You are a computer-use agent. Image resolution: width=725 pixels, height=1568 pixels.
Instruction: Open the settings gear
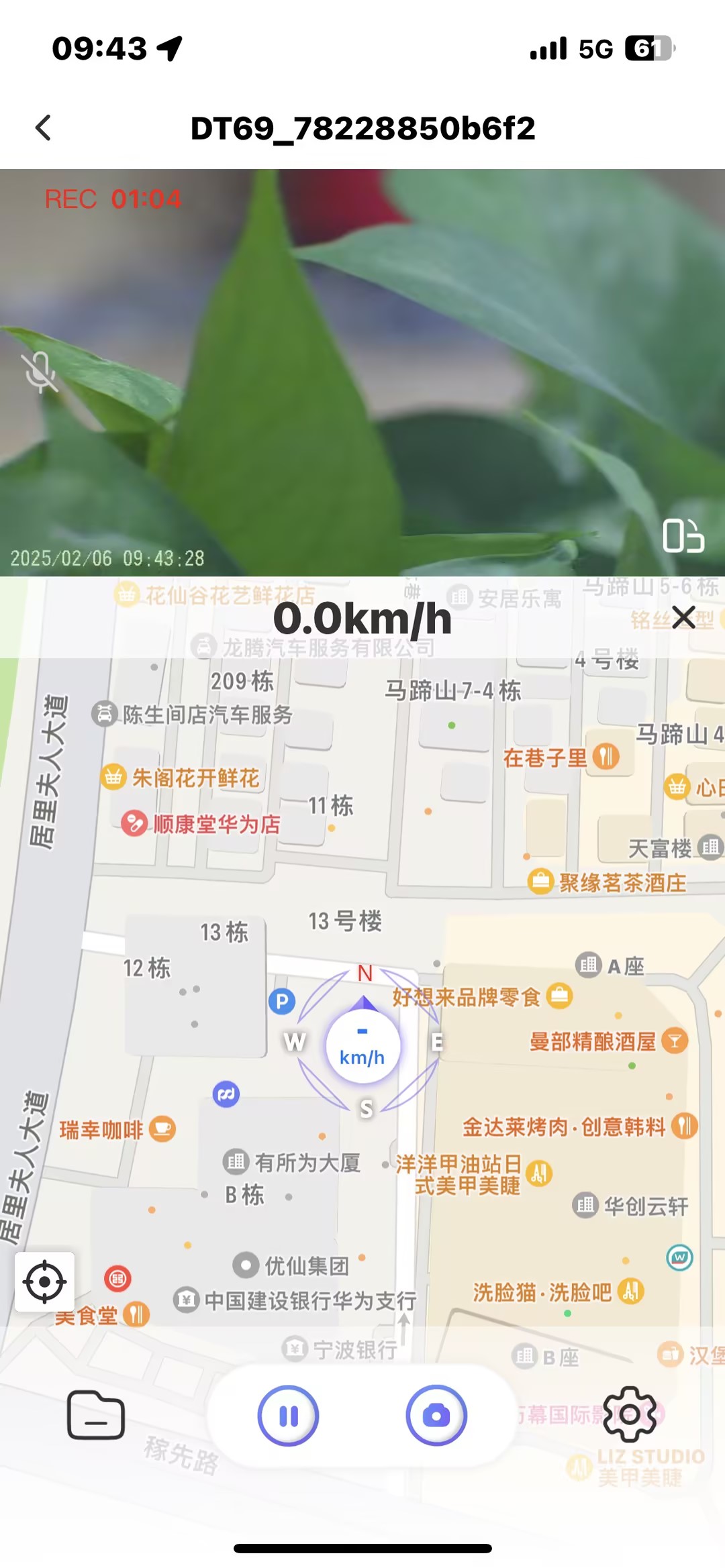630,1414
